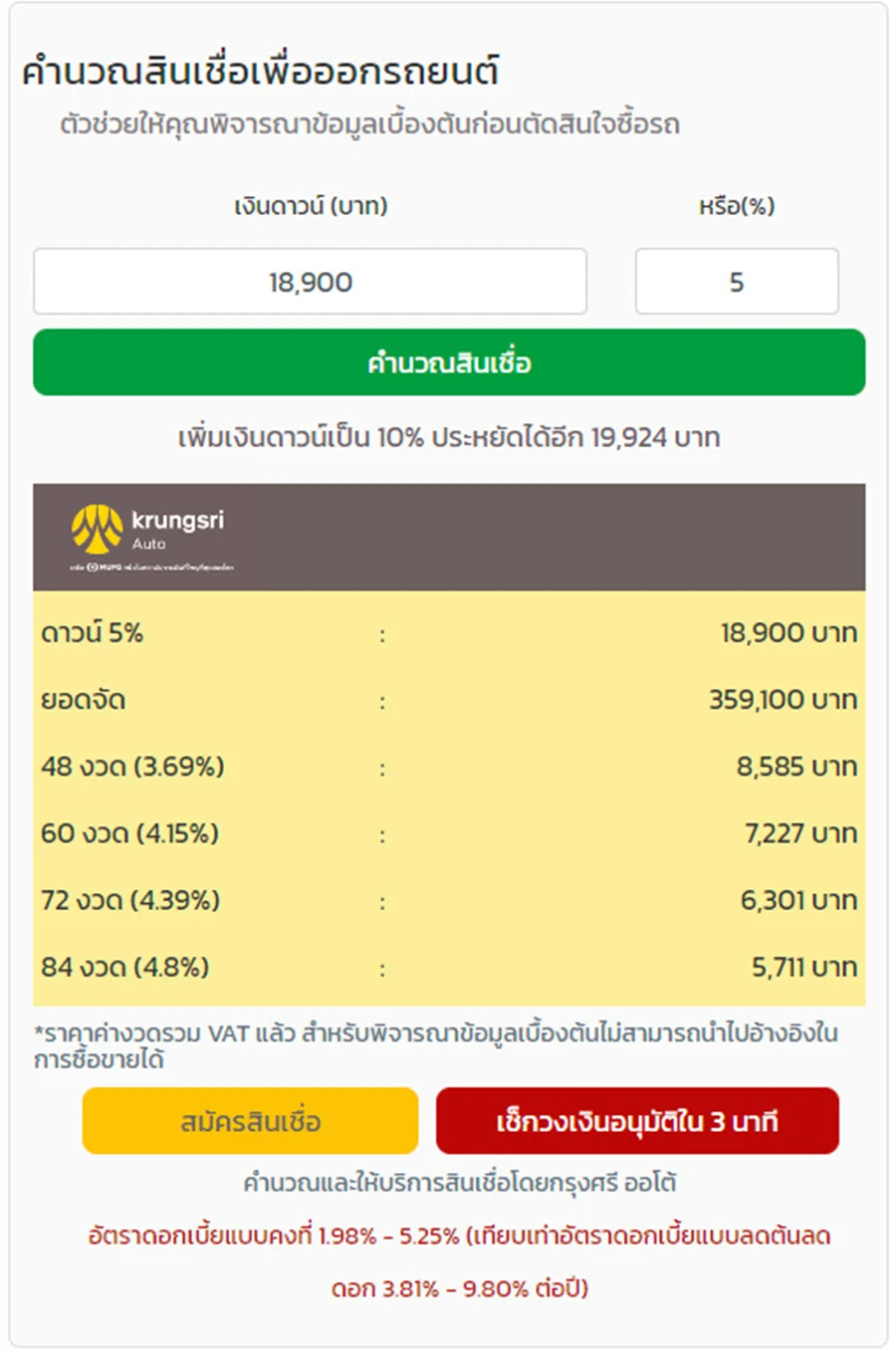896x1357 pixels.
Task: Tap the down payment amount field showing 18,900
Action: [310, 282]
